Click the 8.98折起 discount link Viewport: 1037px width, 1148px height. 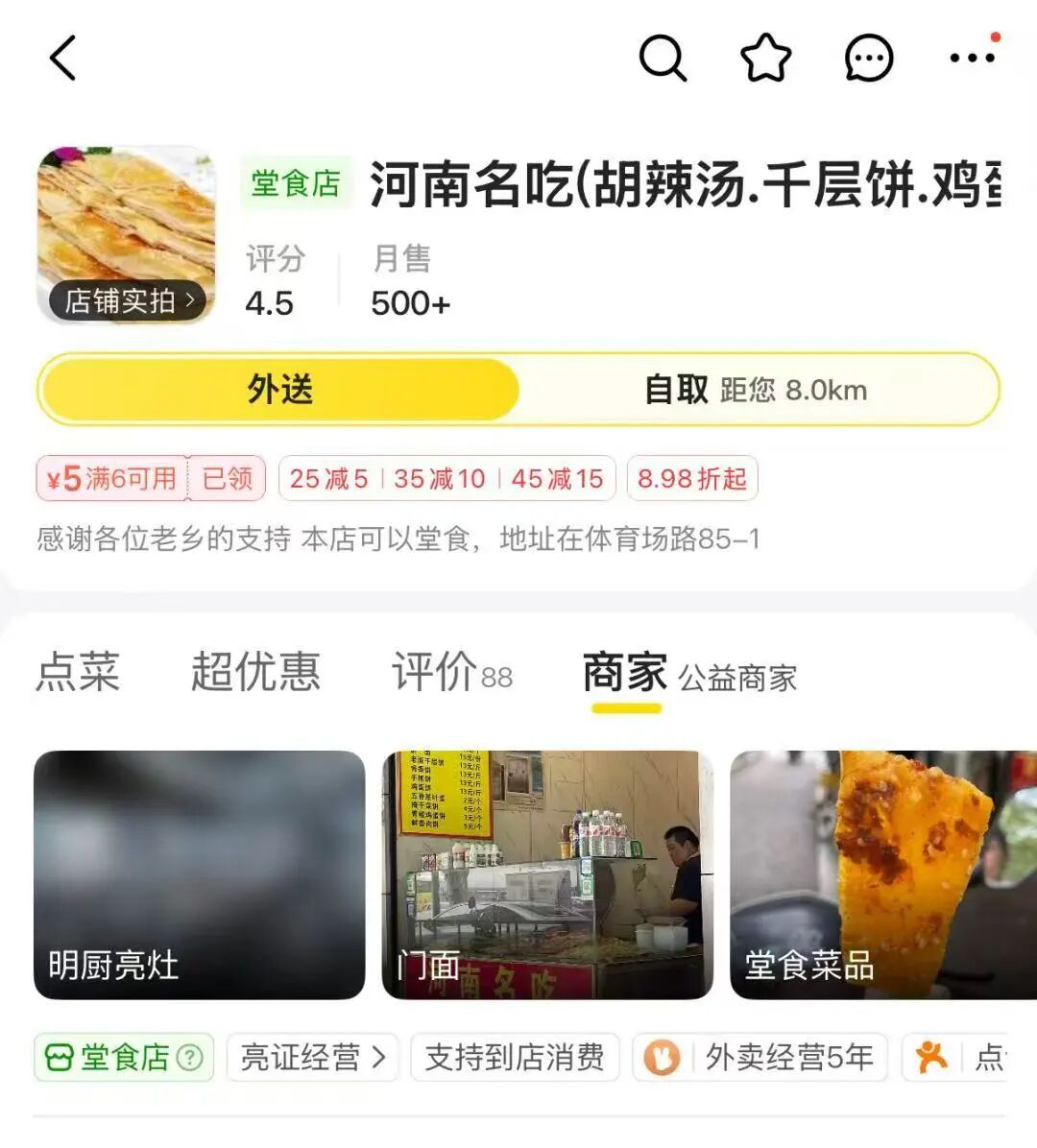click(692, 478)
